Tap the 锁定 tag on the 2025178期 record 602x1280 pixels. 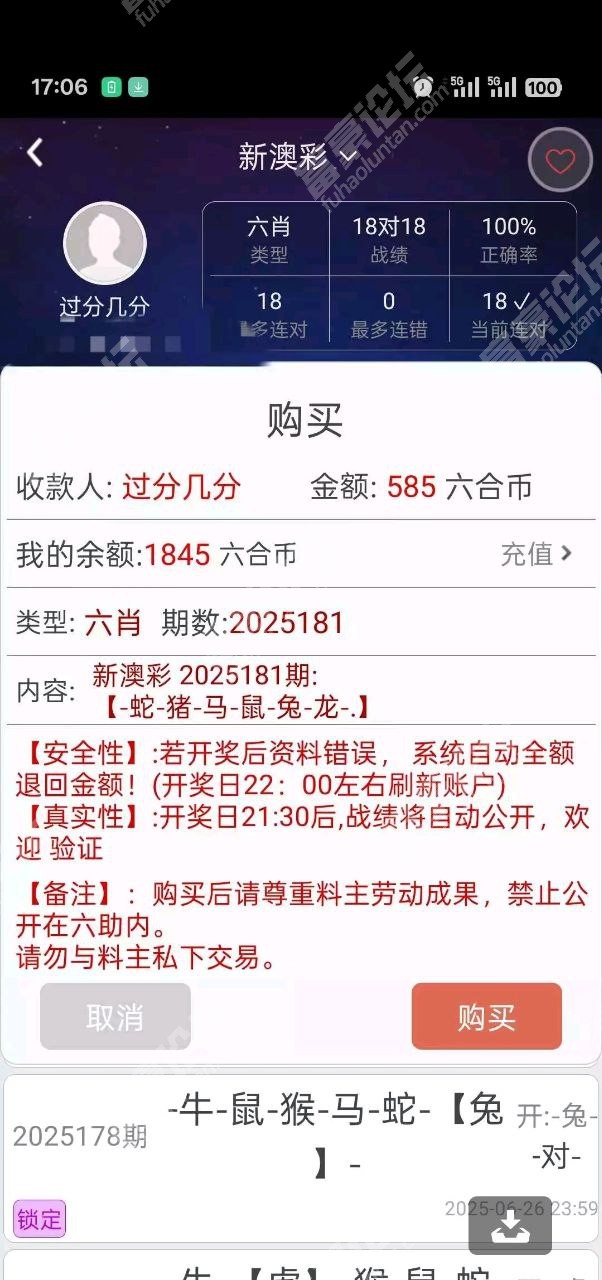[39, 1219]
